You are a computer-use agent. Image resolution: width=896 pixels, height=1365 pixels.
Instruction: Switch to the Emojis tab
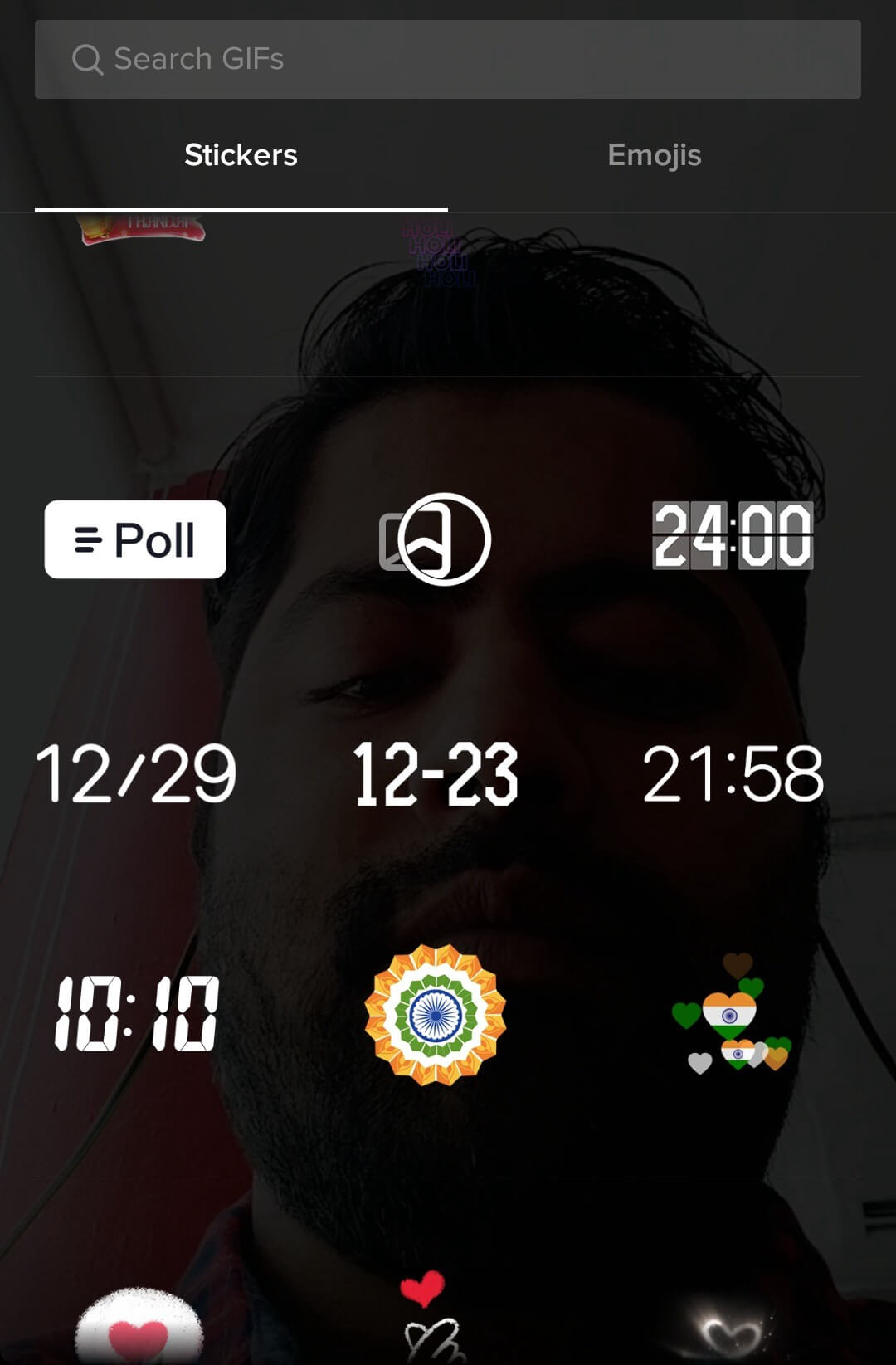tap(654, 155)
